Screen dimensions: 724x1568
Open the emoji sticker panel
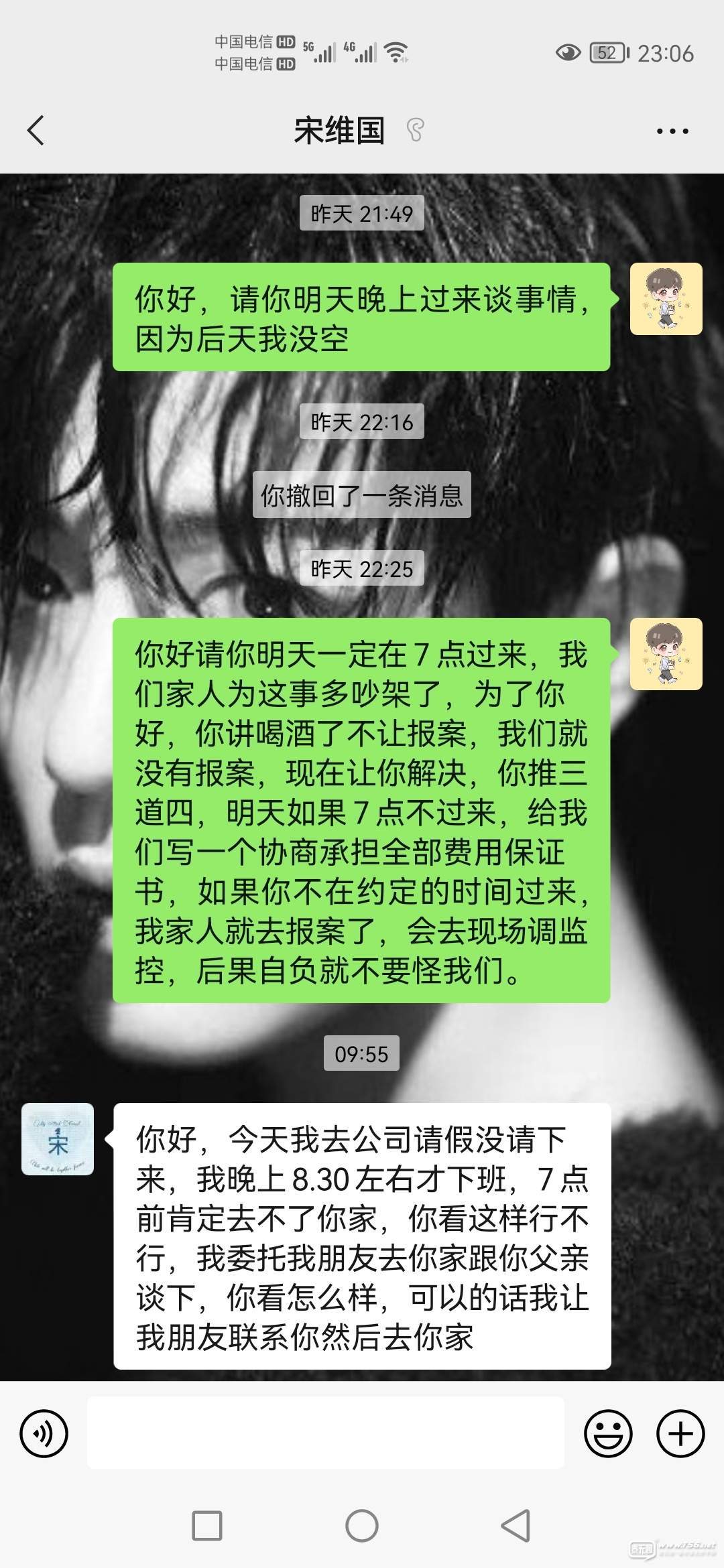[x=608, y=1433]
